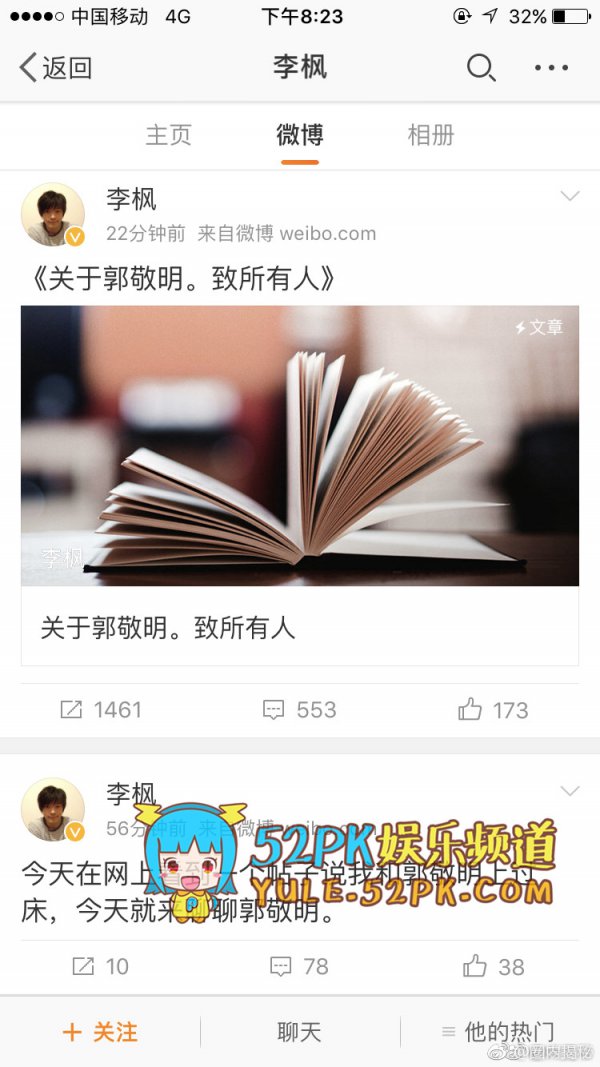
Task: View the 78 comments on the second post
Action: (x=299, y=966)
